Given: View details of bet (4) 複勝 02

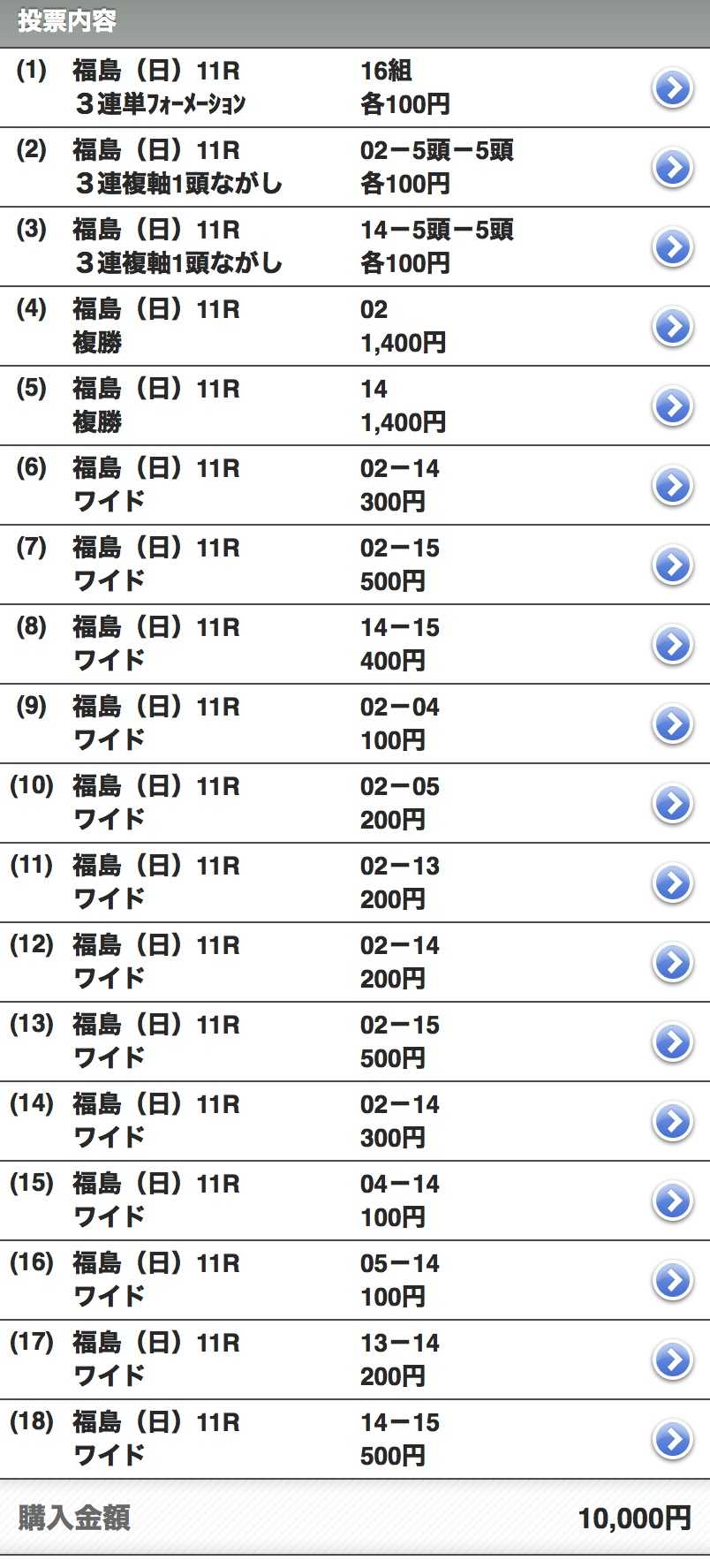Looking at the screenshot, I should (355, 326).
